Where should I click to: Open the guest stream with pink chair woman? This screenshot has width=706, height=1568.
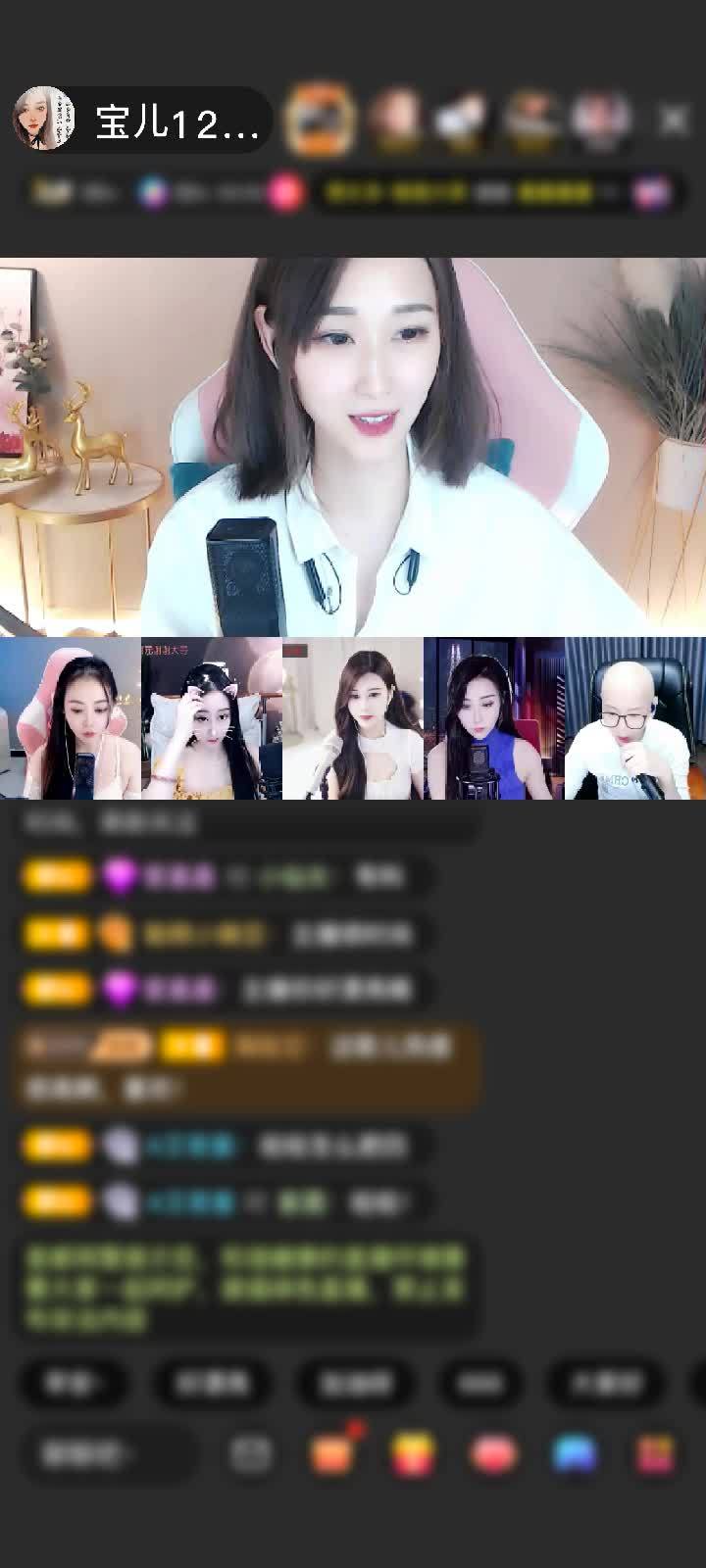click(x=70, y=718)
